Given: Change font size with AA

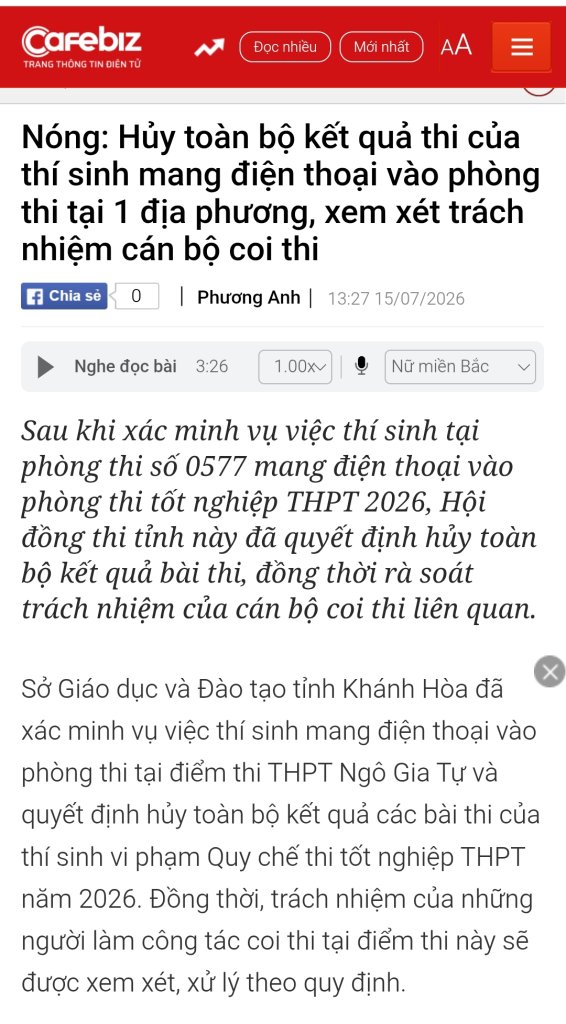Looking at the screenshot, I should click(x=456, y=47).
